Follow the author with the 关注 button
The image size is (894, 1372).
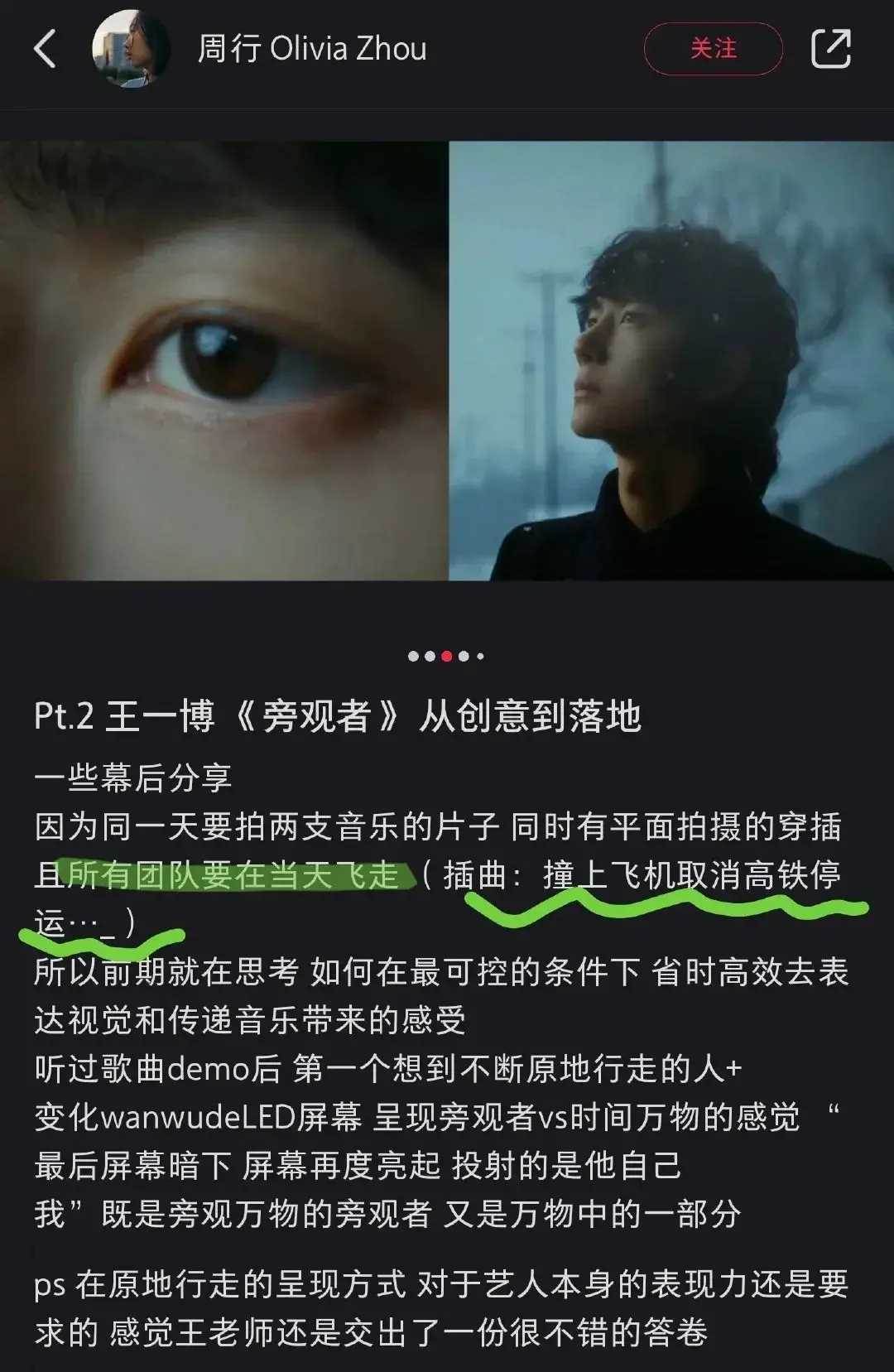[x=713, y=49]
